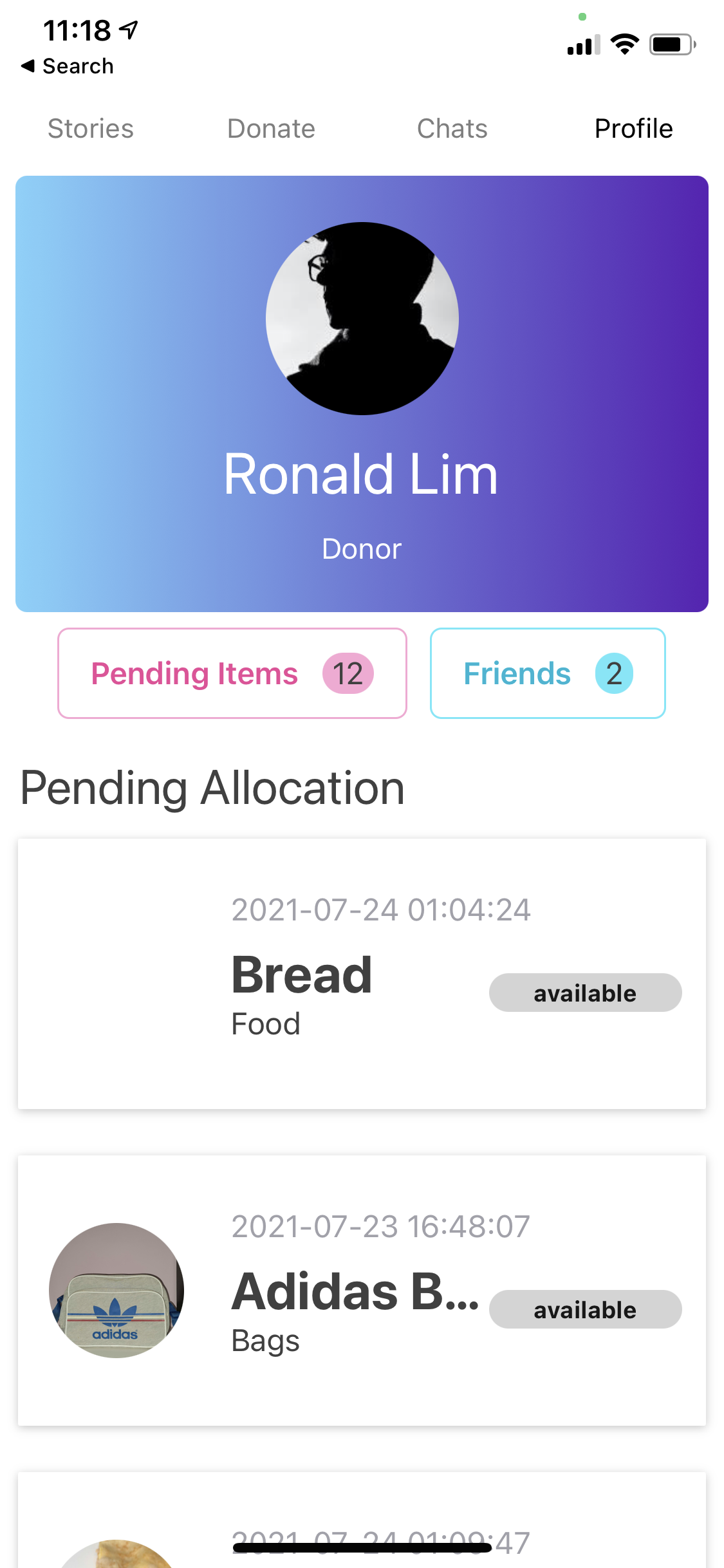The height and width of the screenshot is (1568, 724).
Task: Open the Donate tab
Action: pyautogui.click(x=271, y=129)
